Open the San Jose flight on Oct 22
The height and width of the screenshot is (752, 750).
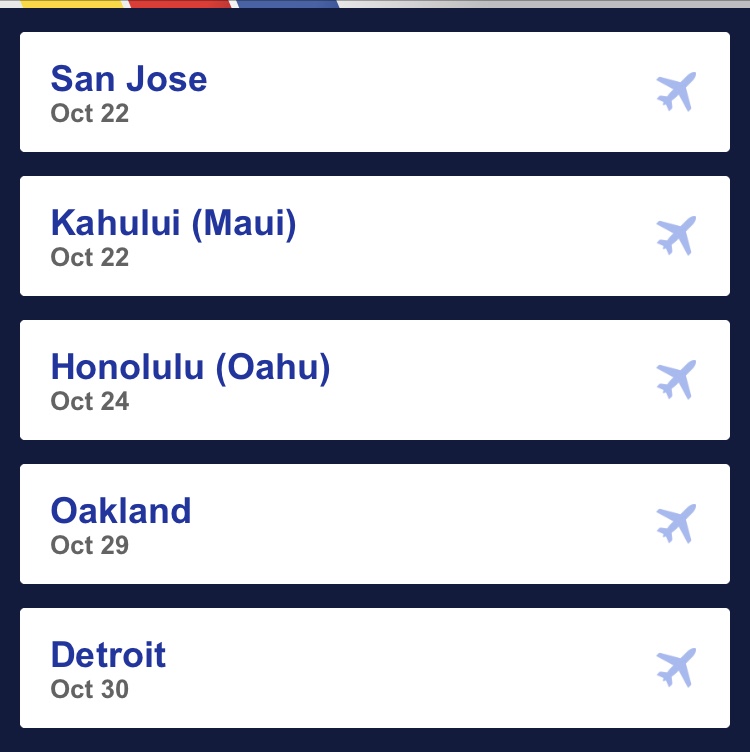pyautogui.click(x=374, y=92)
